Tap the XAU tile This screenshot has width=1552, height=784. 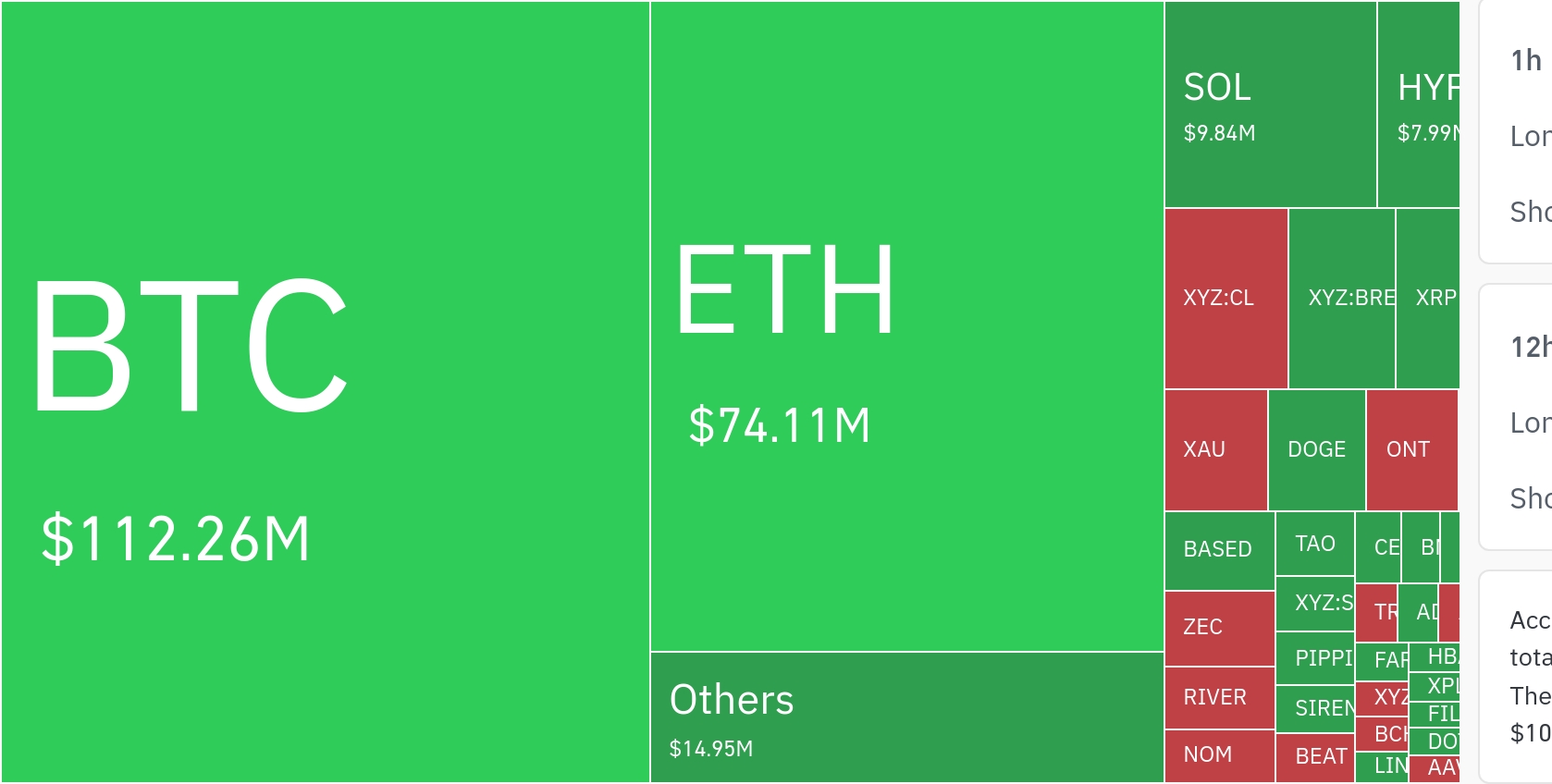[1215, 449]
